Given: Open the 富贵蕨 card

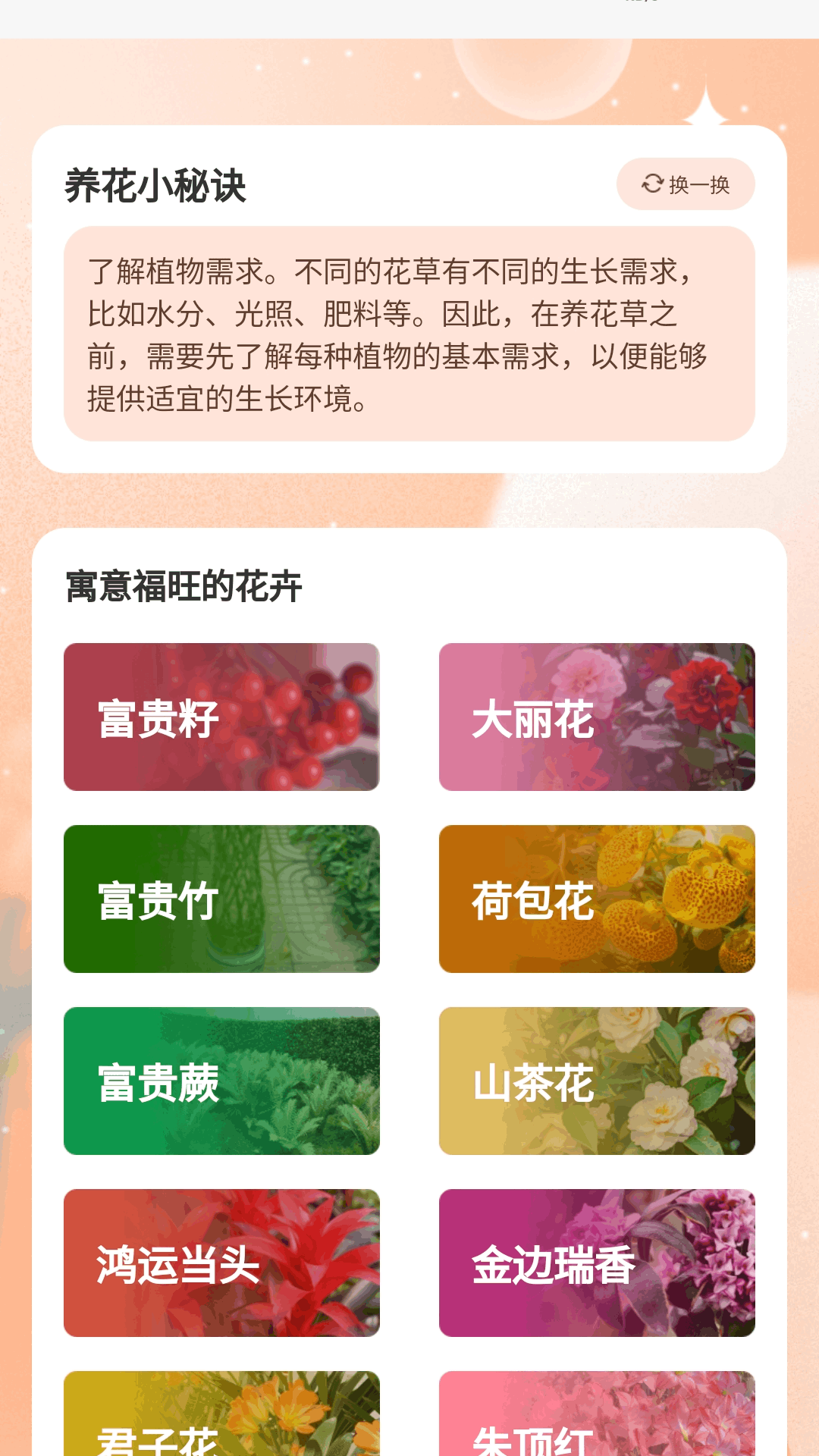Looking at the screenshot, I should point(221,1081).
